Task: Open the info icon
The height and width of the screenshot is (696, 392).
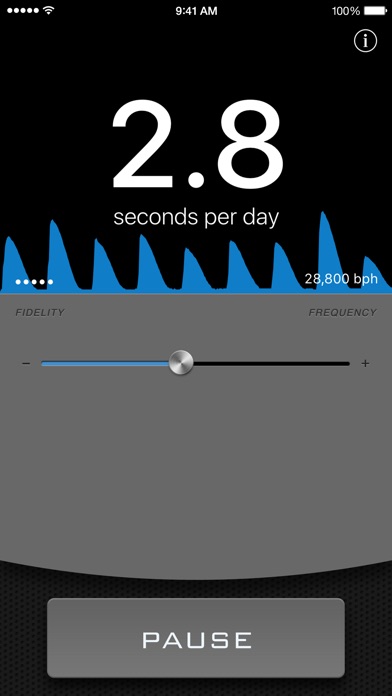Action: click(x=365, y=41)
